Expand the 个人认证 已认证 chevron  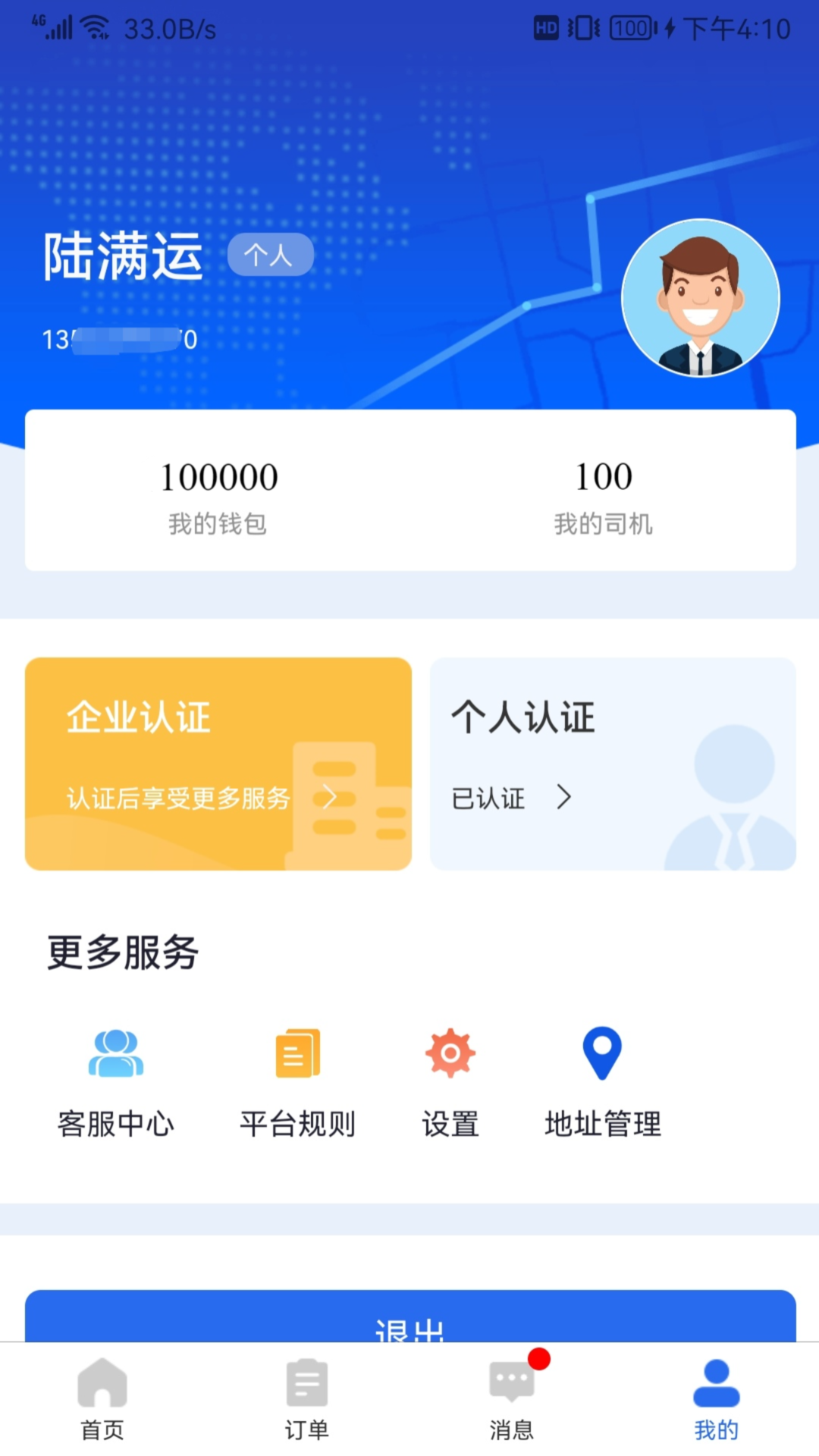(x=564, y=797)
